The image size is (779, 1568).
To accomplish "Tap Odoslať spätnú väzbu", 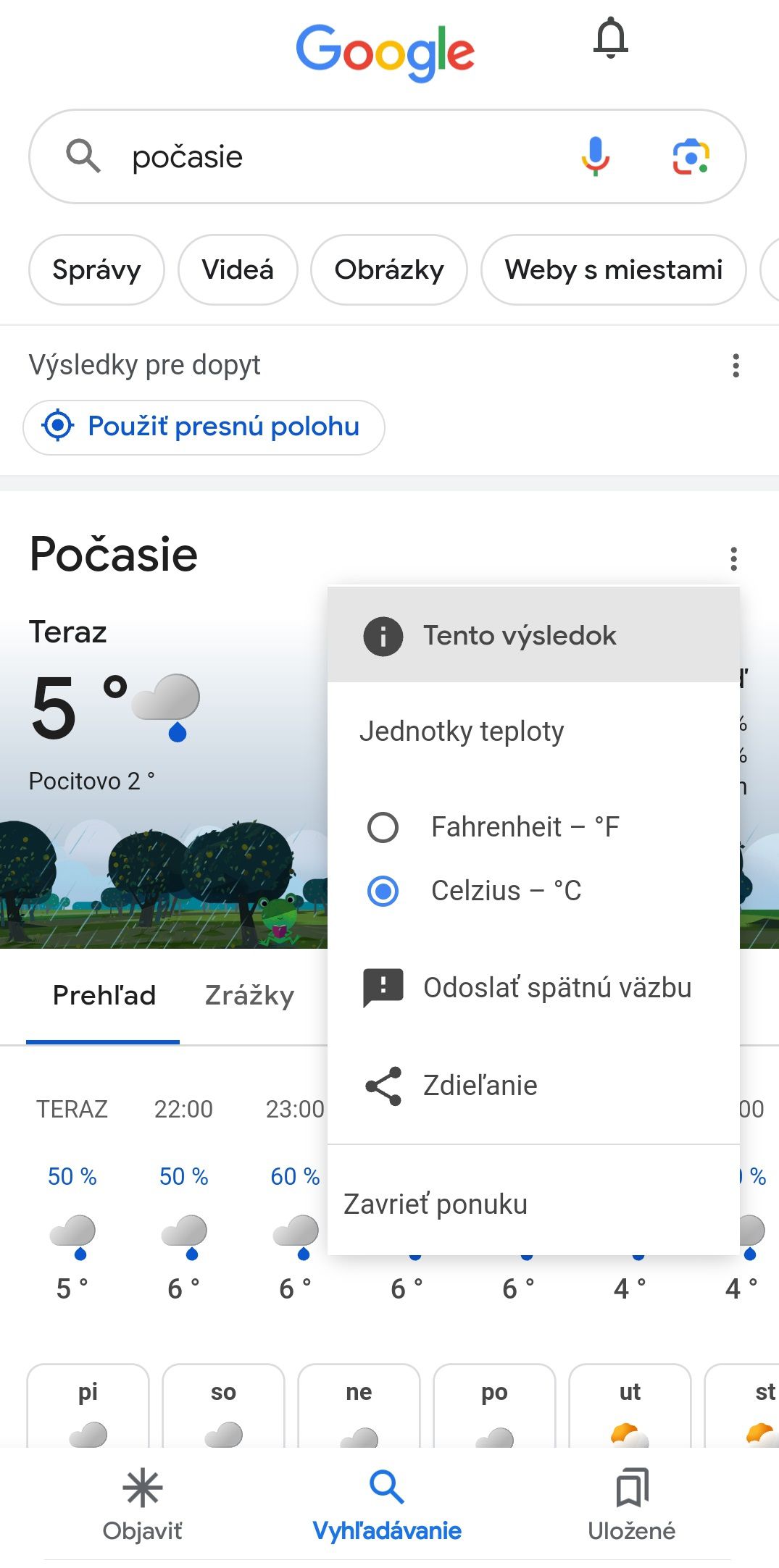I will pos(533,987).
